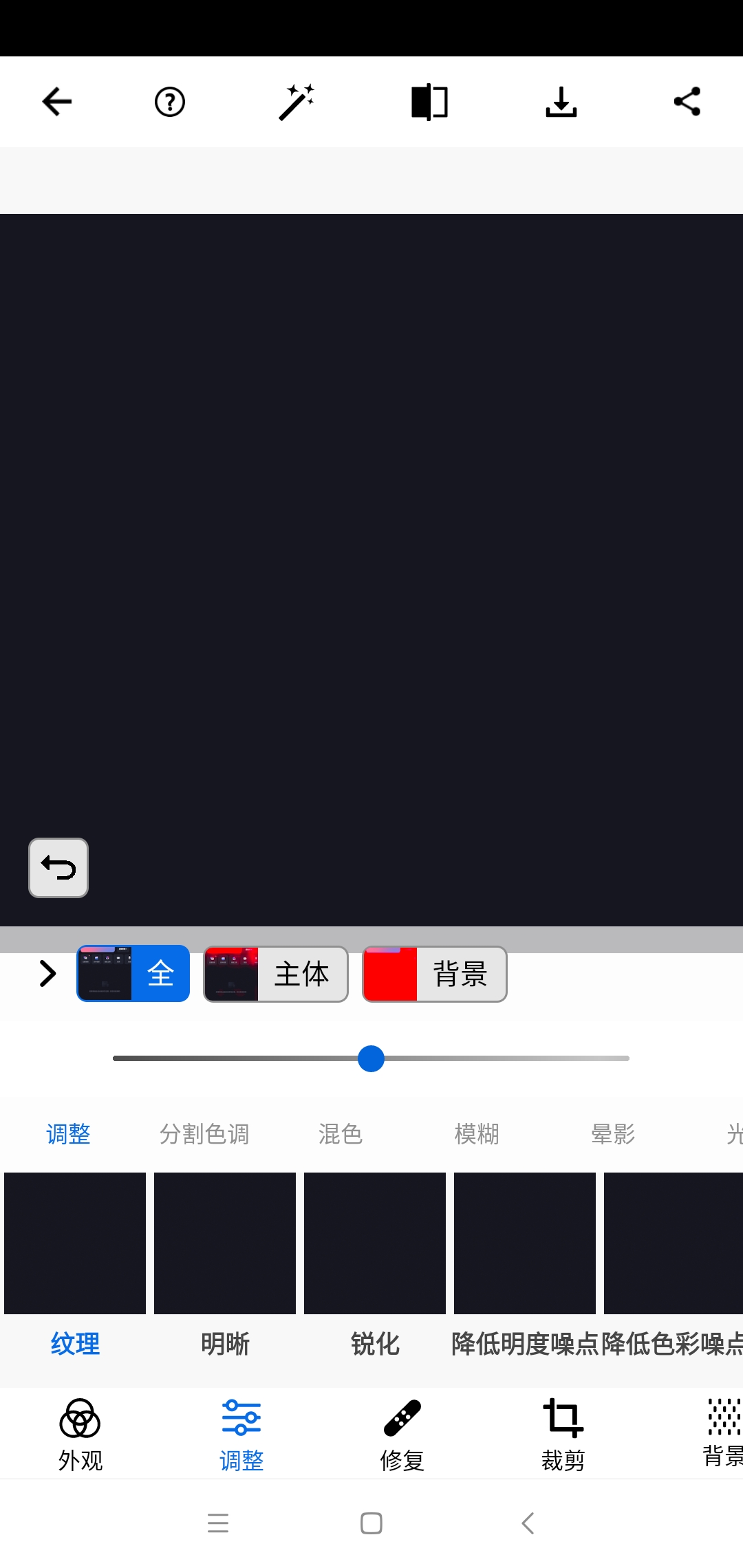The height and width of the screenshot is (1568, 743).
Task: Apply auto enhance magic wand
Action: [297, 102]
